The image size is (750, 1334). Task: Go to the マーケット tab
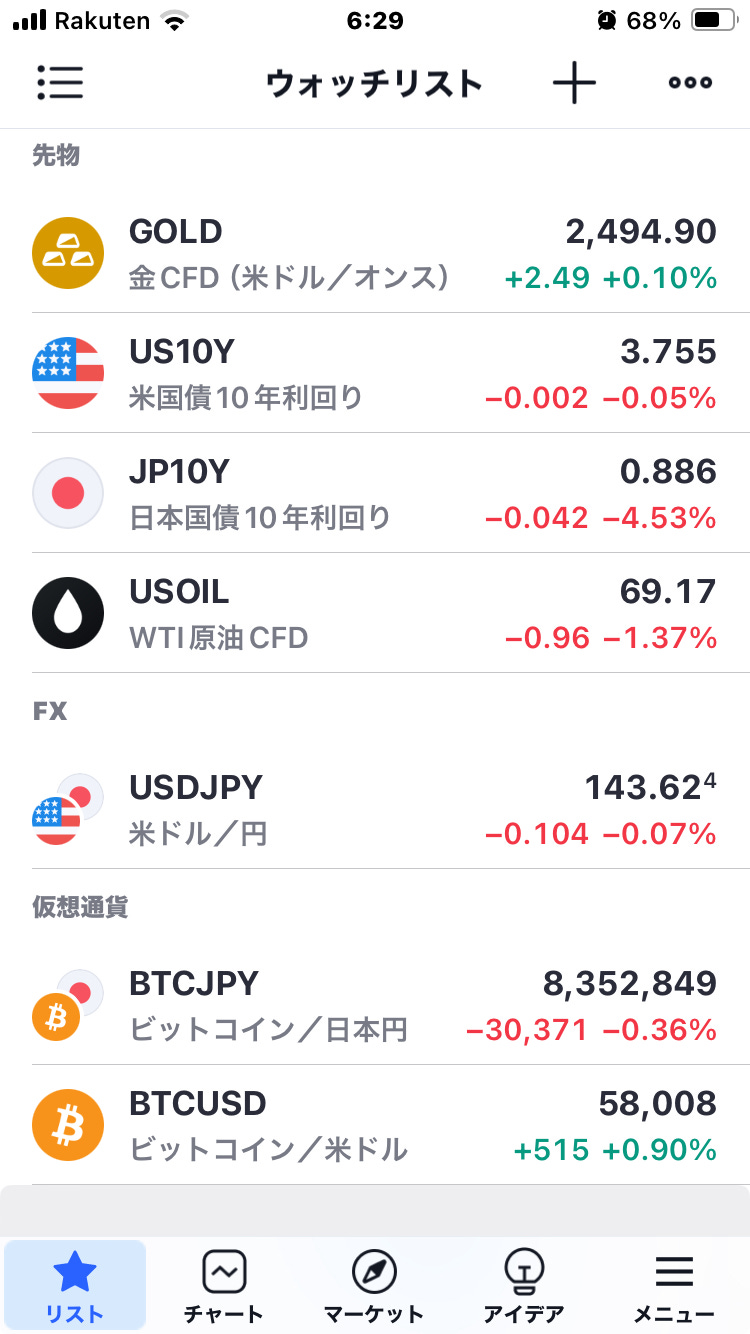(374, 1287)
